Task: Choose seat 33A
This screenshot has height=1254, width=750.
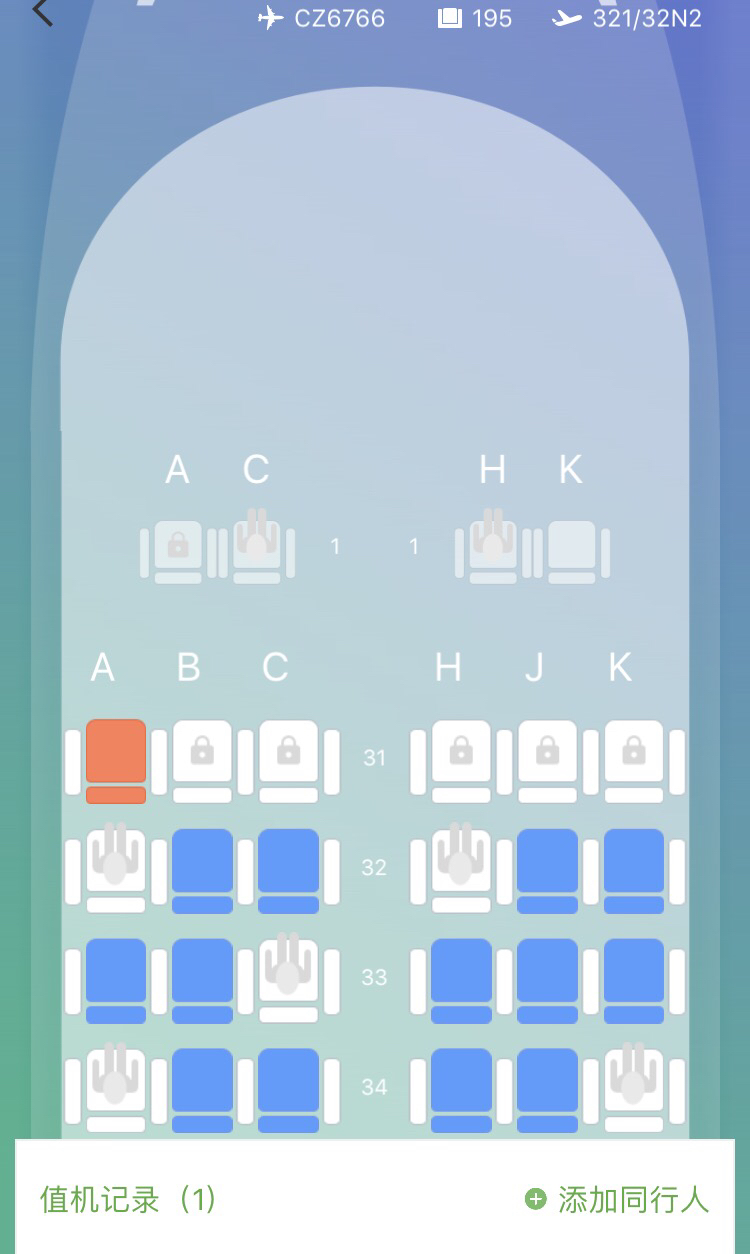Action: click(x=116, y=978)
